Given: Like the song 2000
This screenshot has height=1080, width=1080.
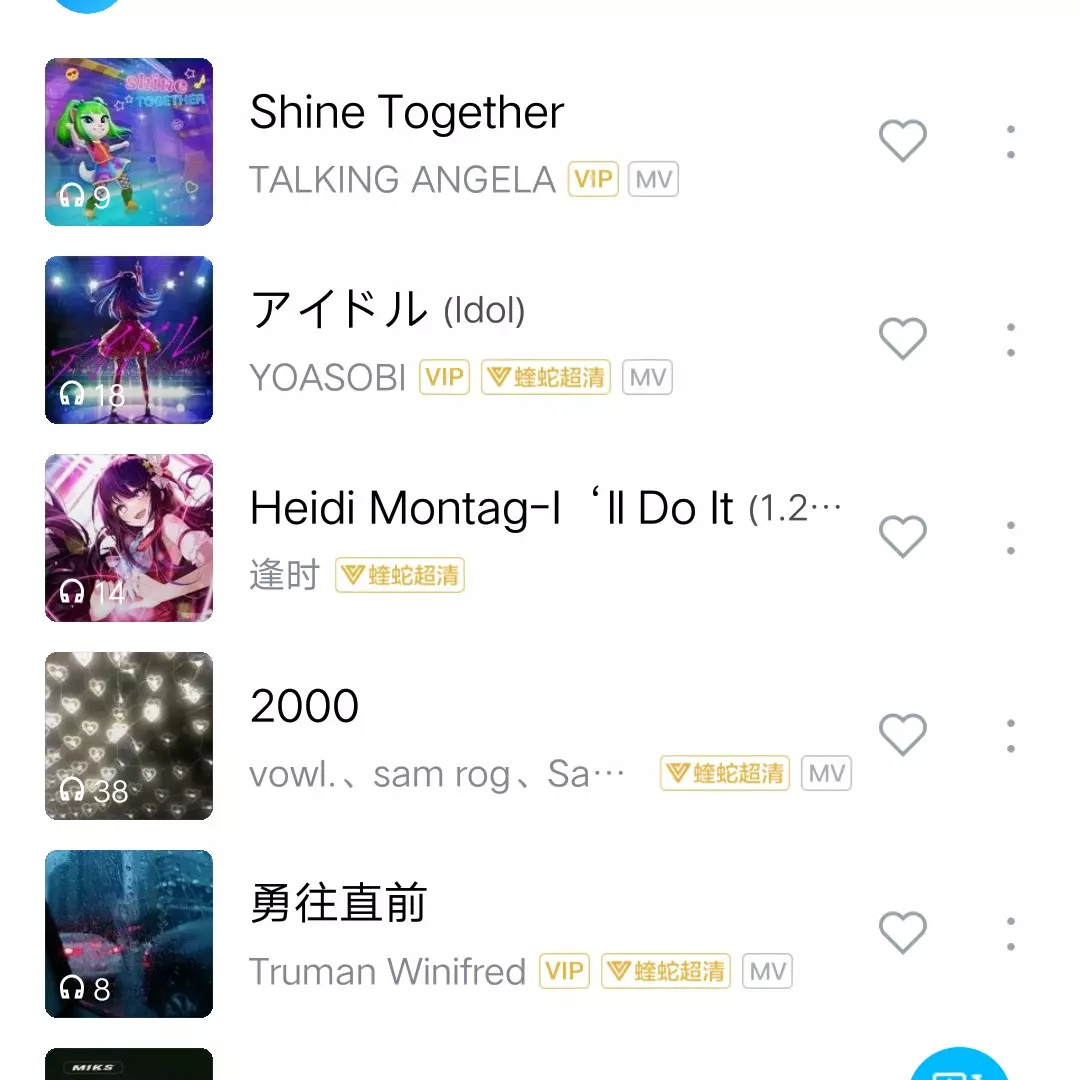Looking at the screenshot, I should click(x=903, y=735).
